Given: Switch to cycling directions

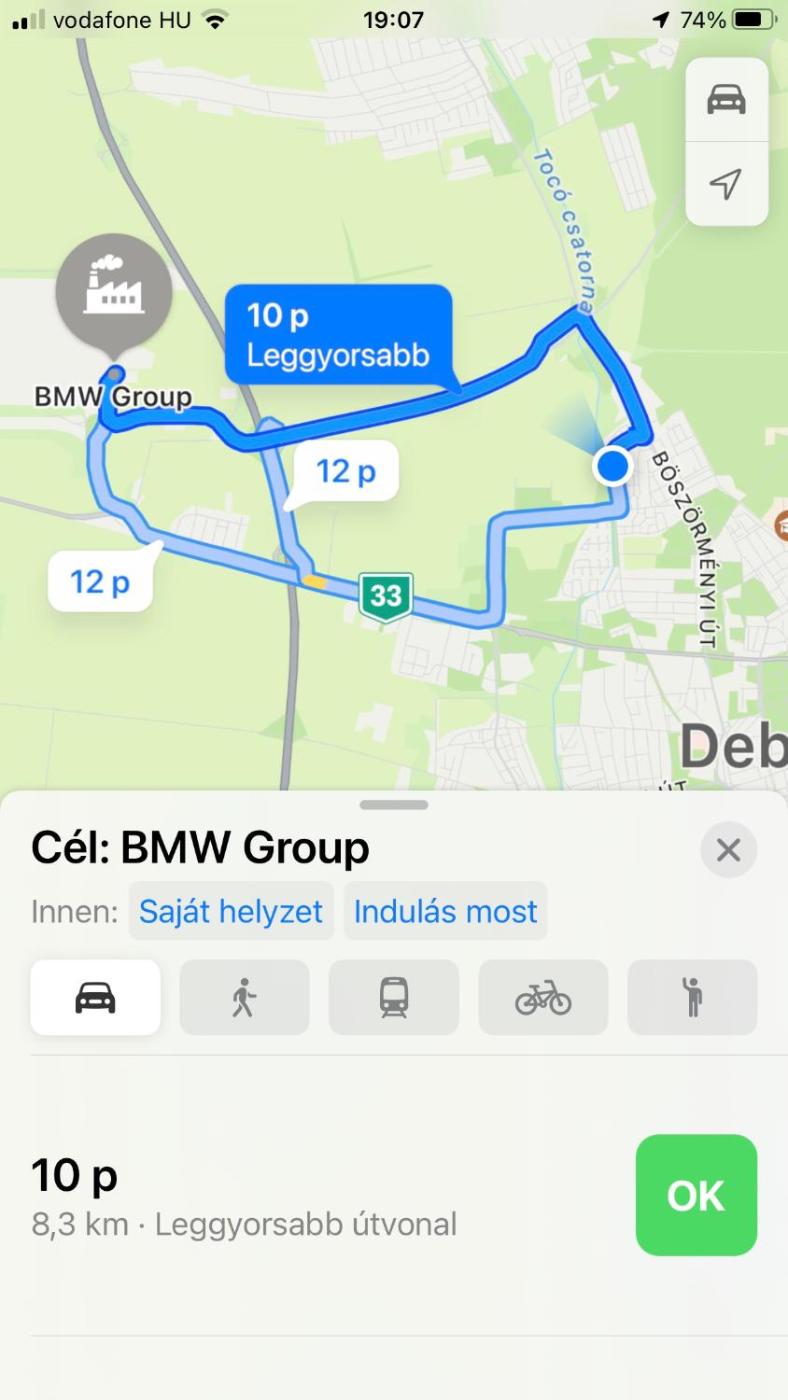Looking at the screenshot, I should tap(543, 997).
